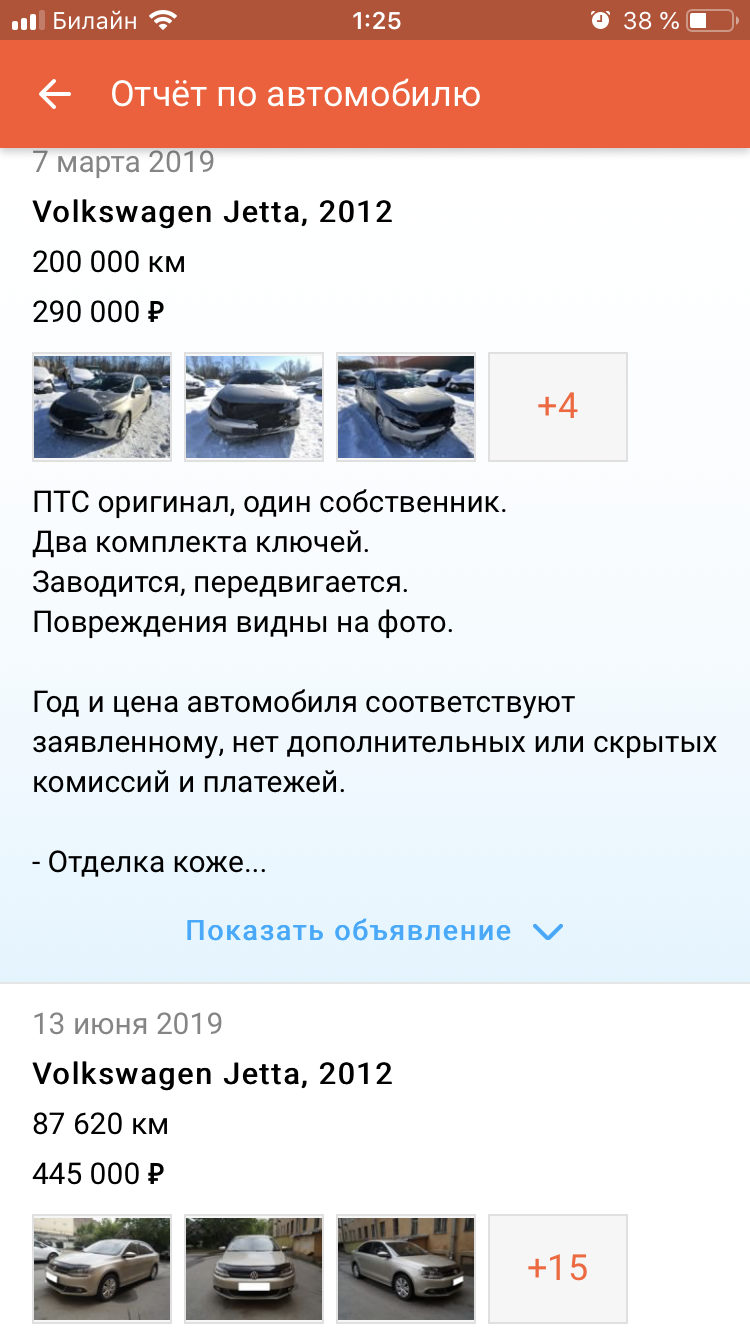Open third photo of the 7 March listing
The image size is (750, 1334).
(406, 407)
